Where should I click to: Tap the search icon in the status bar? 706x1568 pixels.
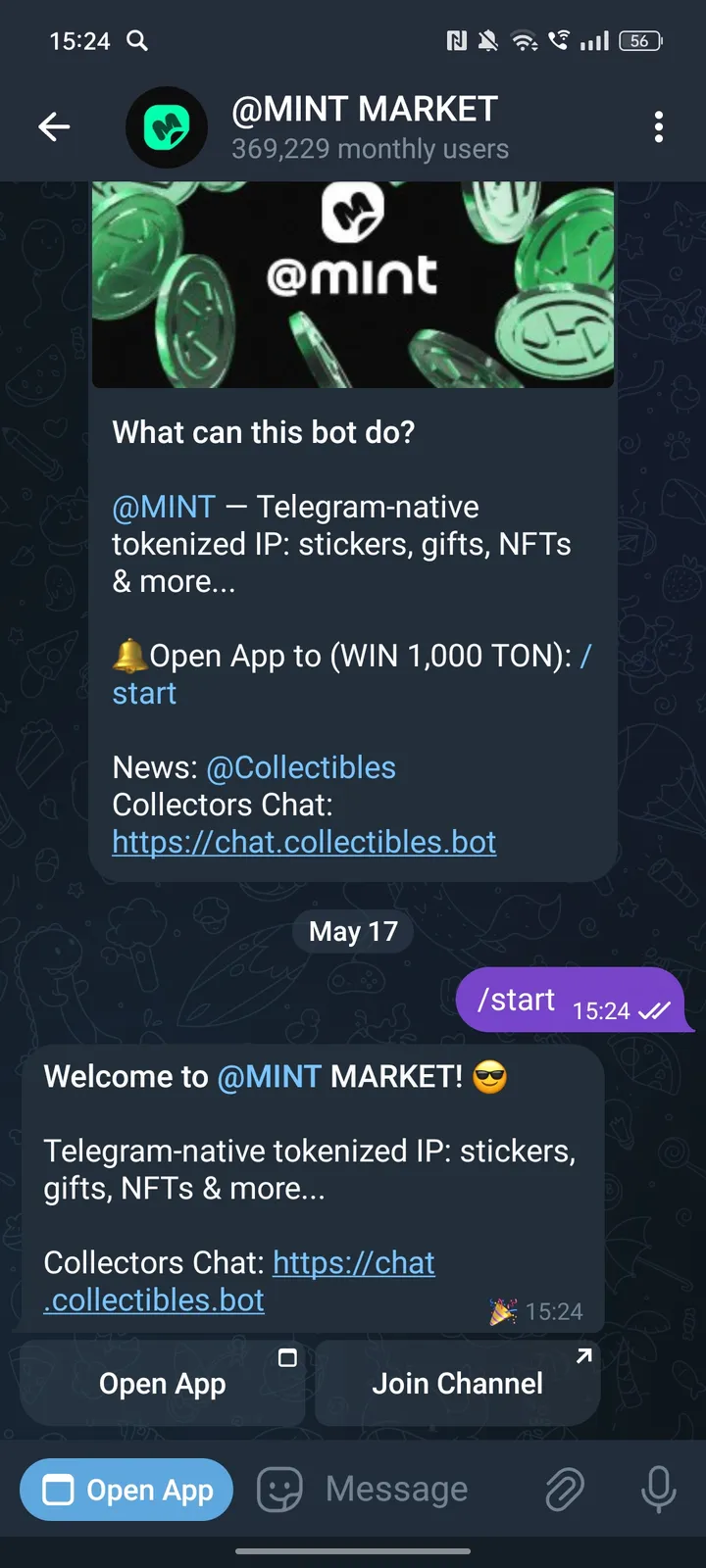click(x=137, y=41)
